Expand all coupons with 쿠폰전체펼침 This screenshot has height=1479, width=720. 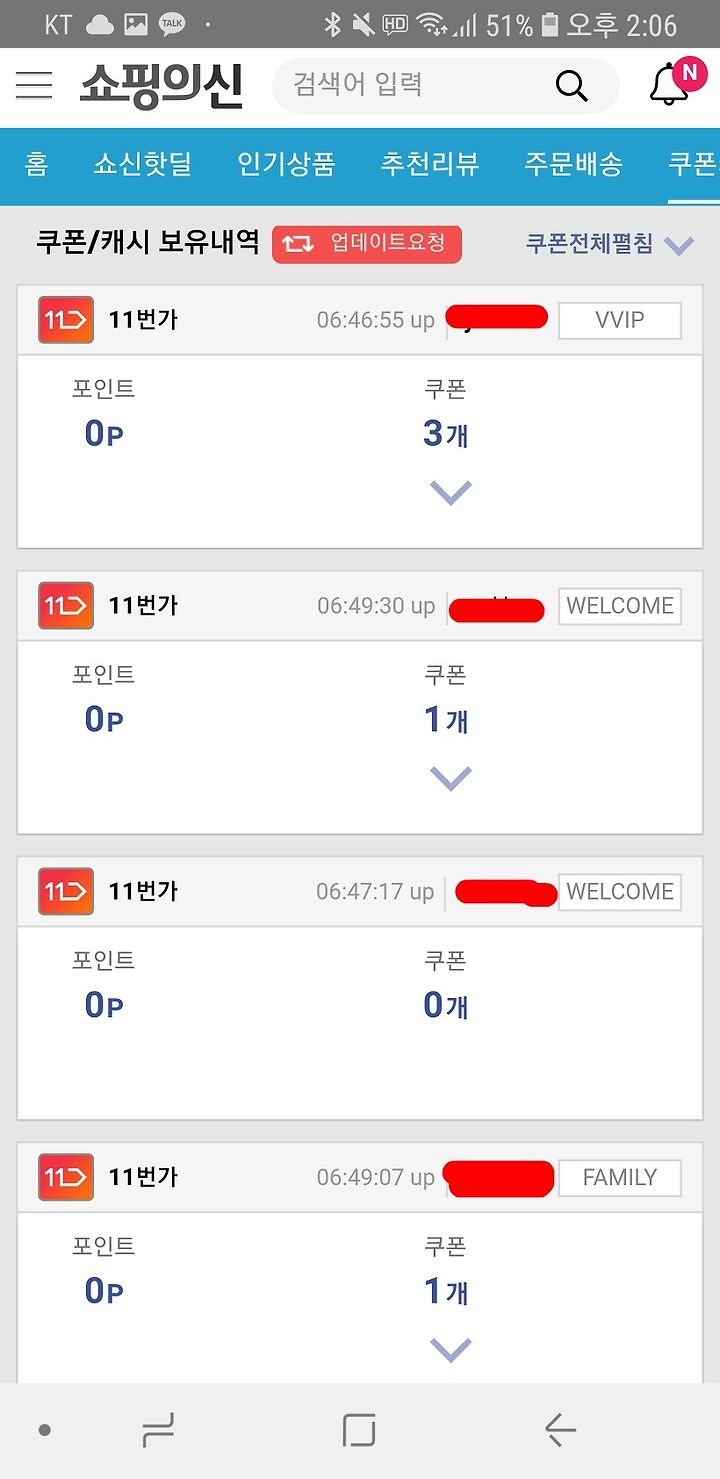(x=609, y=244)
